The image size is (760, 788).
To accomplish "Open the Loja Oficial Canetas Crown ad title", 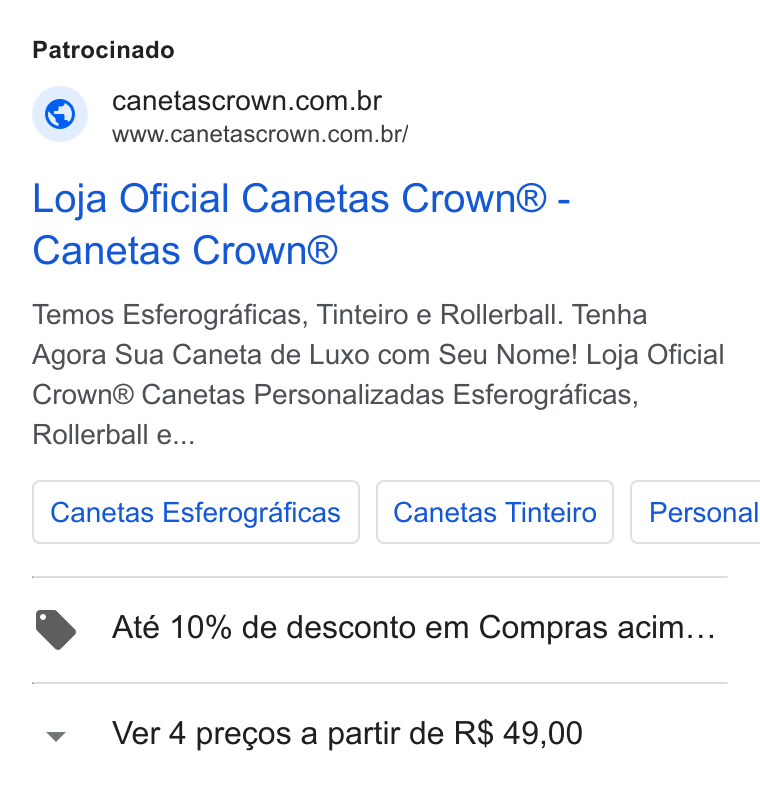I will (x=301, y=224).
